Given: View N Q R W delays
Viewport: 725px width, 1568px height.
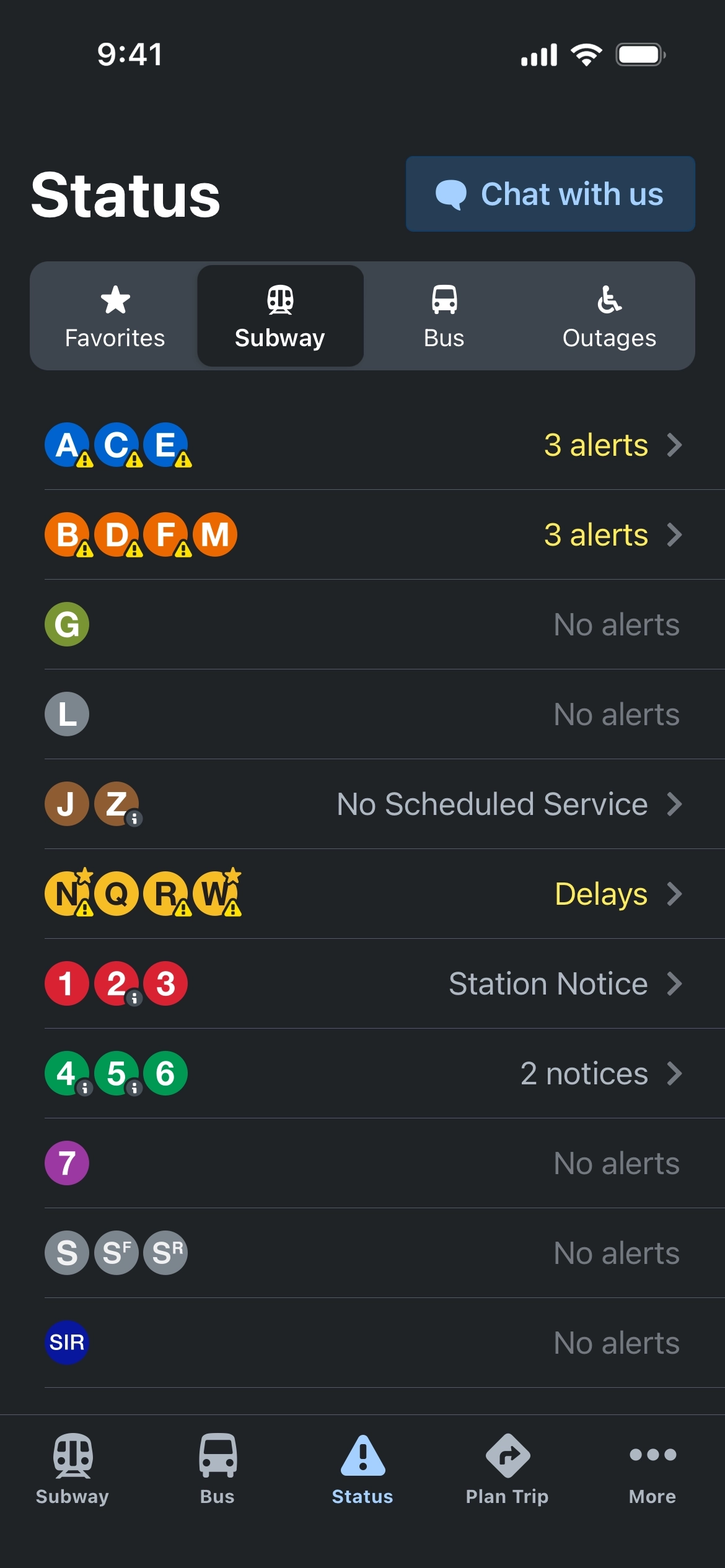Looking at the screenshot, I should (384, 894).
